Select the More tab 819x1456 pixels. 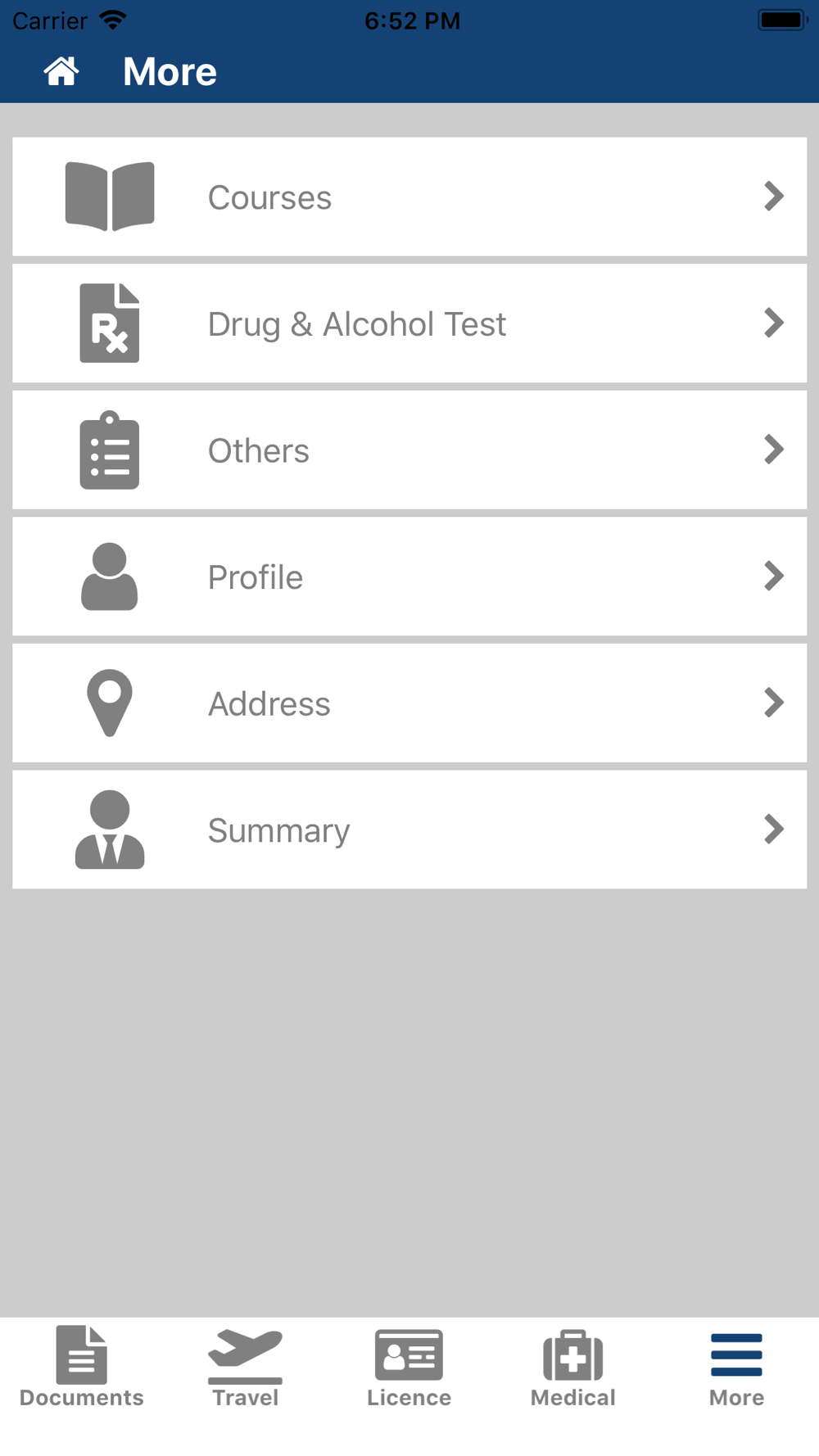click(737, 1367)
